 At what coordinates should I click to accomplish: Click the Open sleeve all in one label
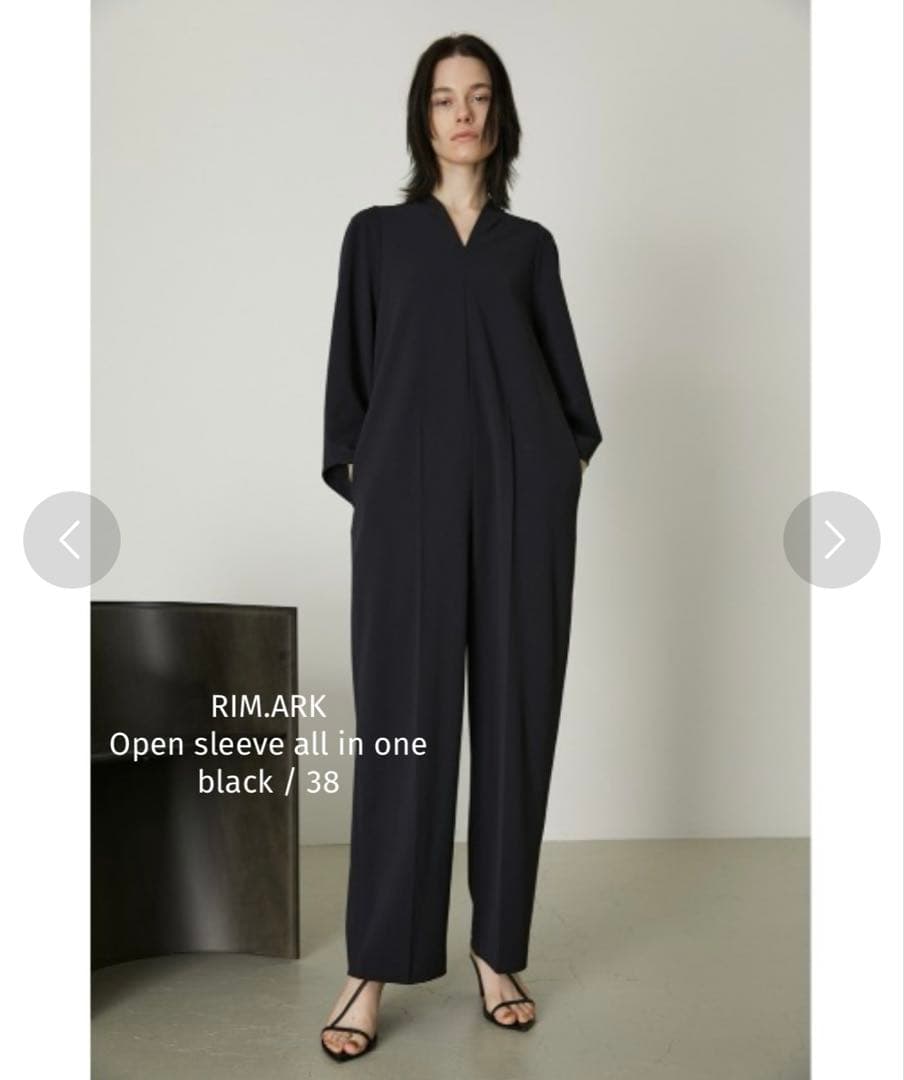pyautogui.click(x=267, y=744)
